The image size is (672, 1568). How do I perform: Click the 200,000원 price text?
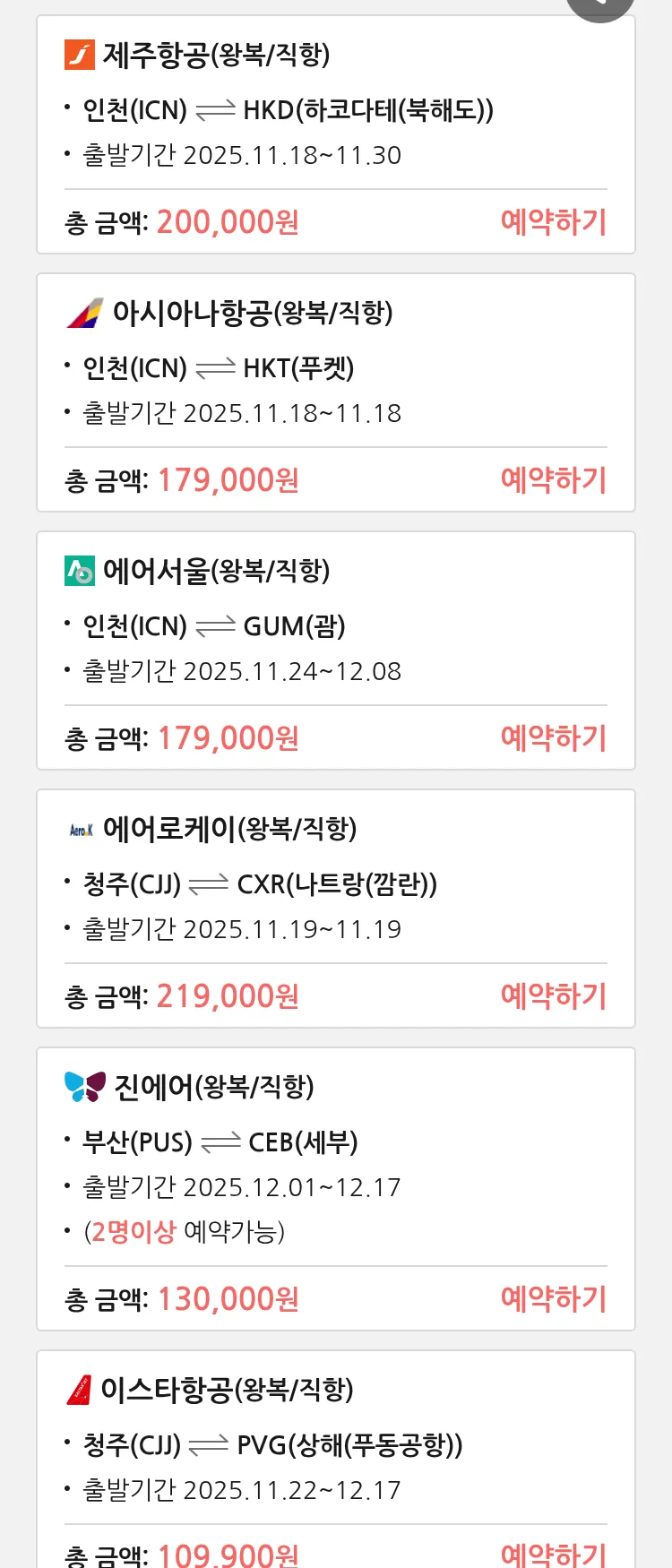(x=227, y=221)
